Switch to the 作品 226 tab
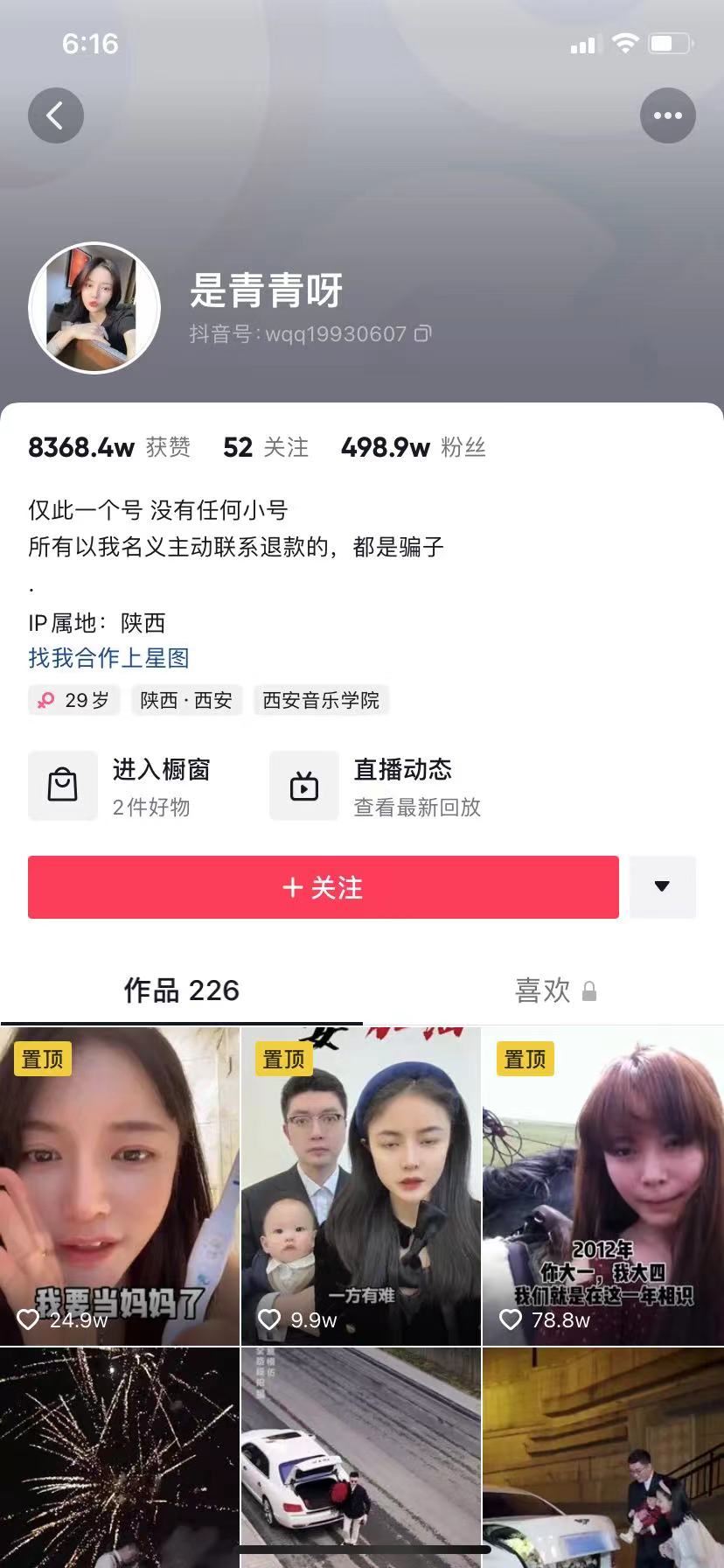724x1568 pixels. point(181,990)
